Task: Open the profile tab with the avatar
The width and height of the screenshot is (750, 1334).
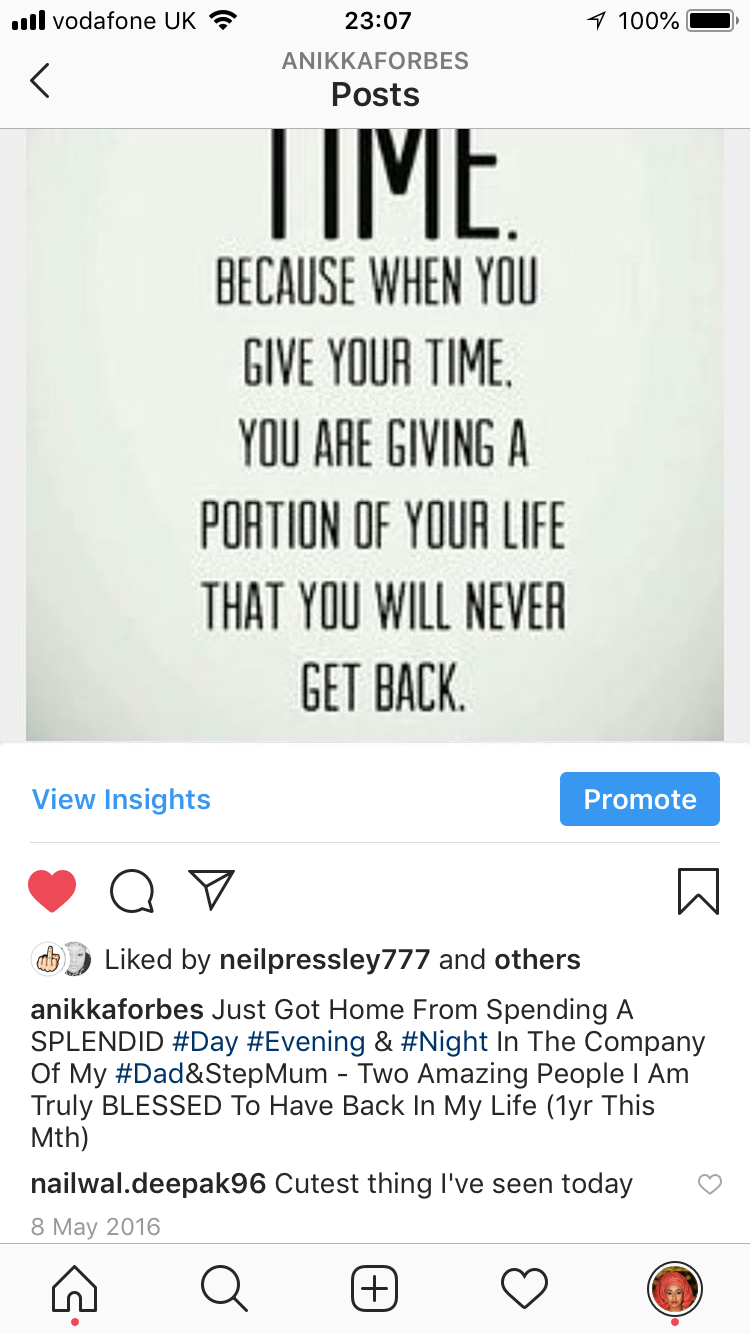Action: [675, 1288]
